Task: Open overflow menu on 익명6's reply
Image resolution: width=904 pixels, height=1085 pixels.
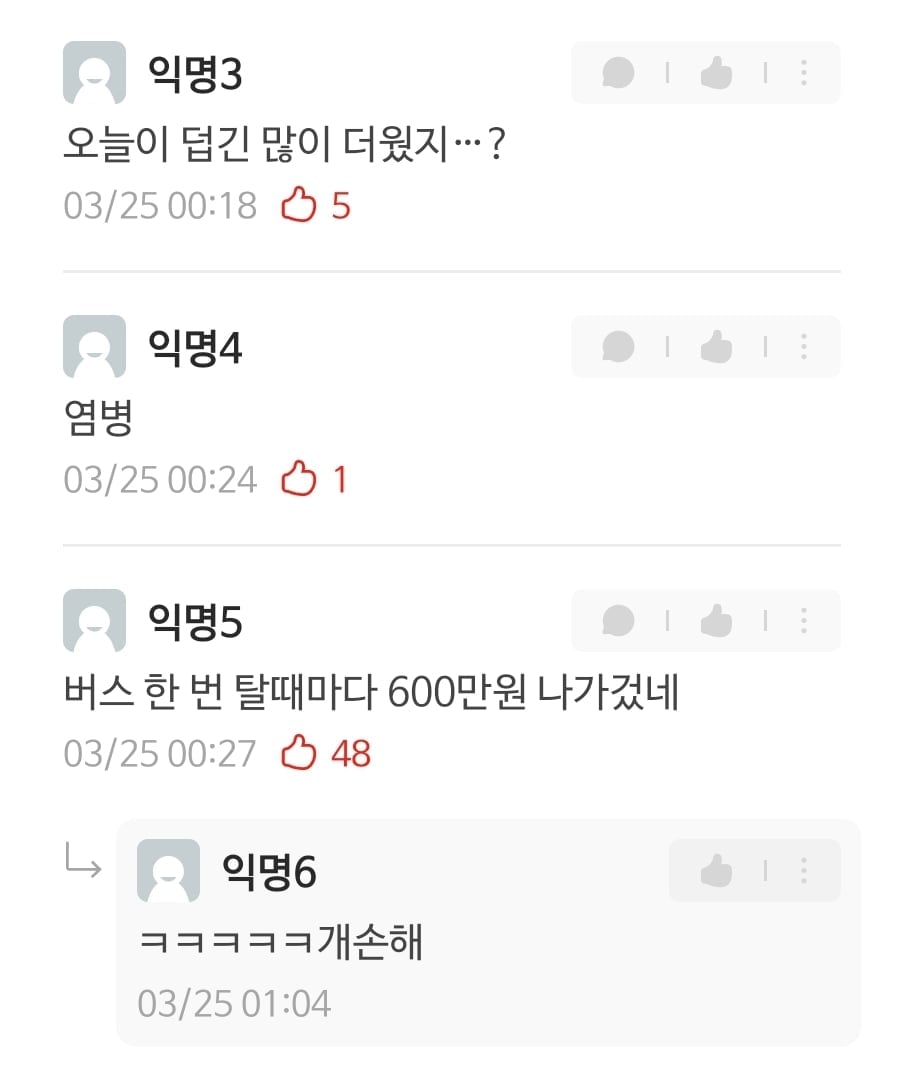Action: [804, 871]
